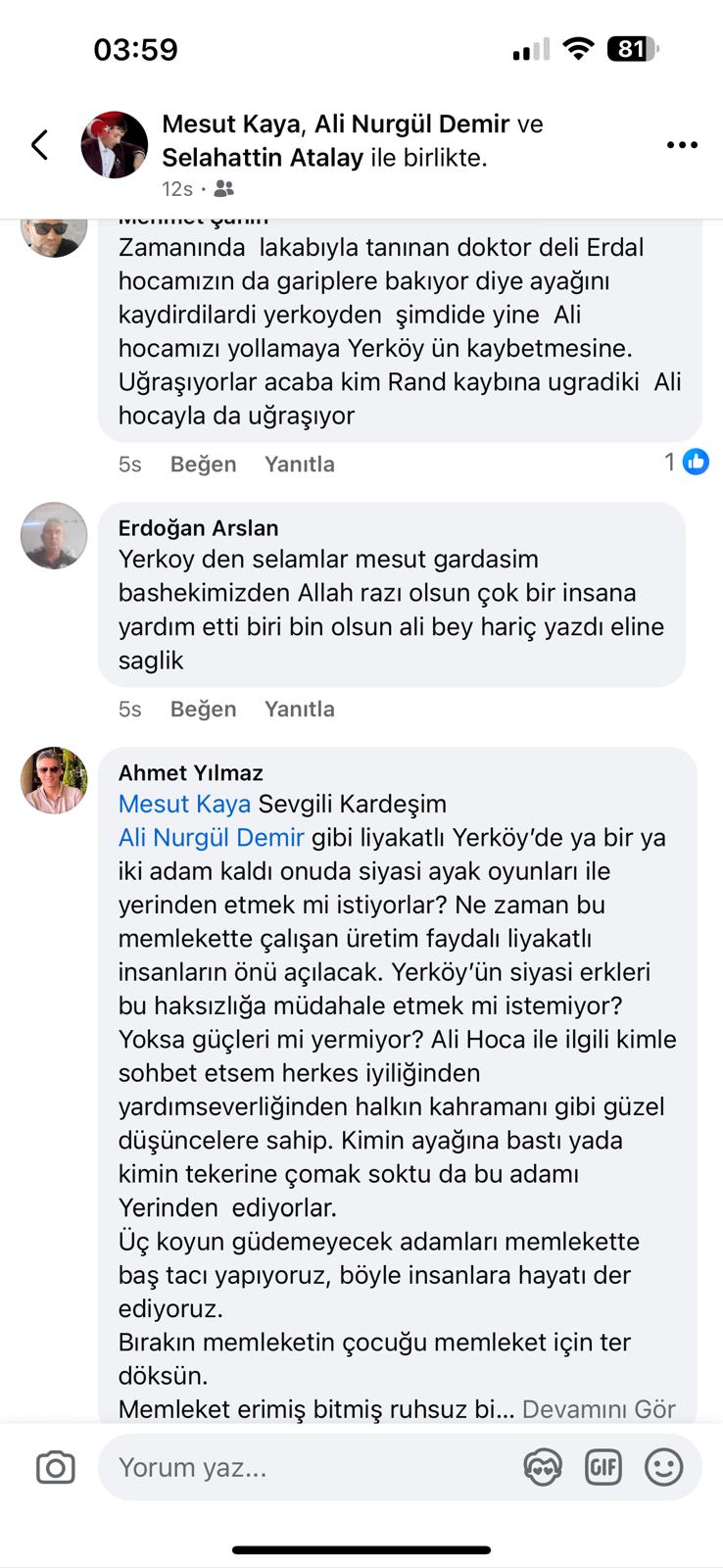
Task: Open the Mesut Kaya mention in Ahmet's comment
Action: pos(184,805)
